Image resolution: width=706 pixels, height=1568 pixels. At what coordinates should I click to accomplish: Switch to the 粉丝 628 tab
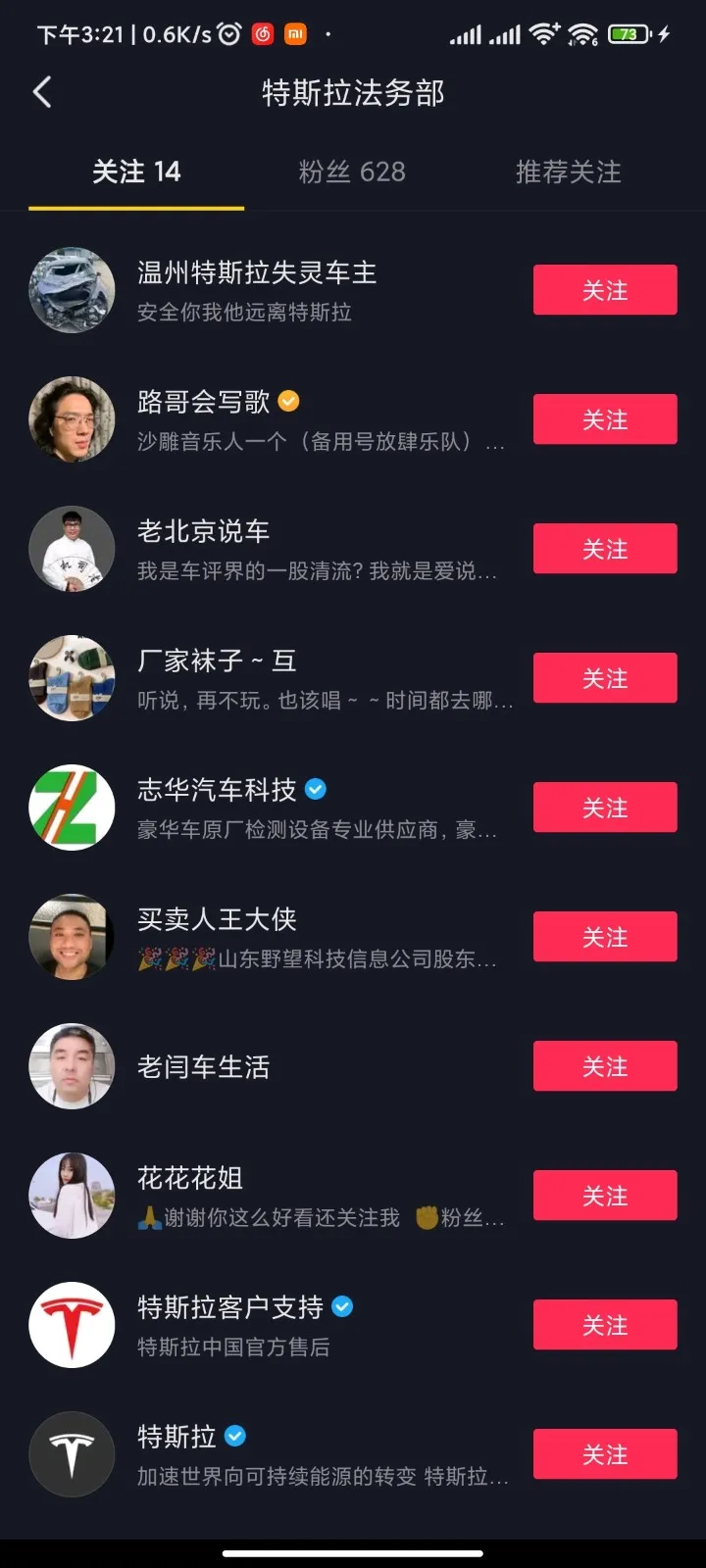pyautogui.click(x=353, y=171)
